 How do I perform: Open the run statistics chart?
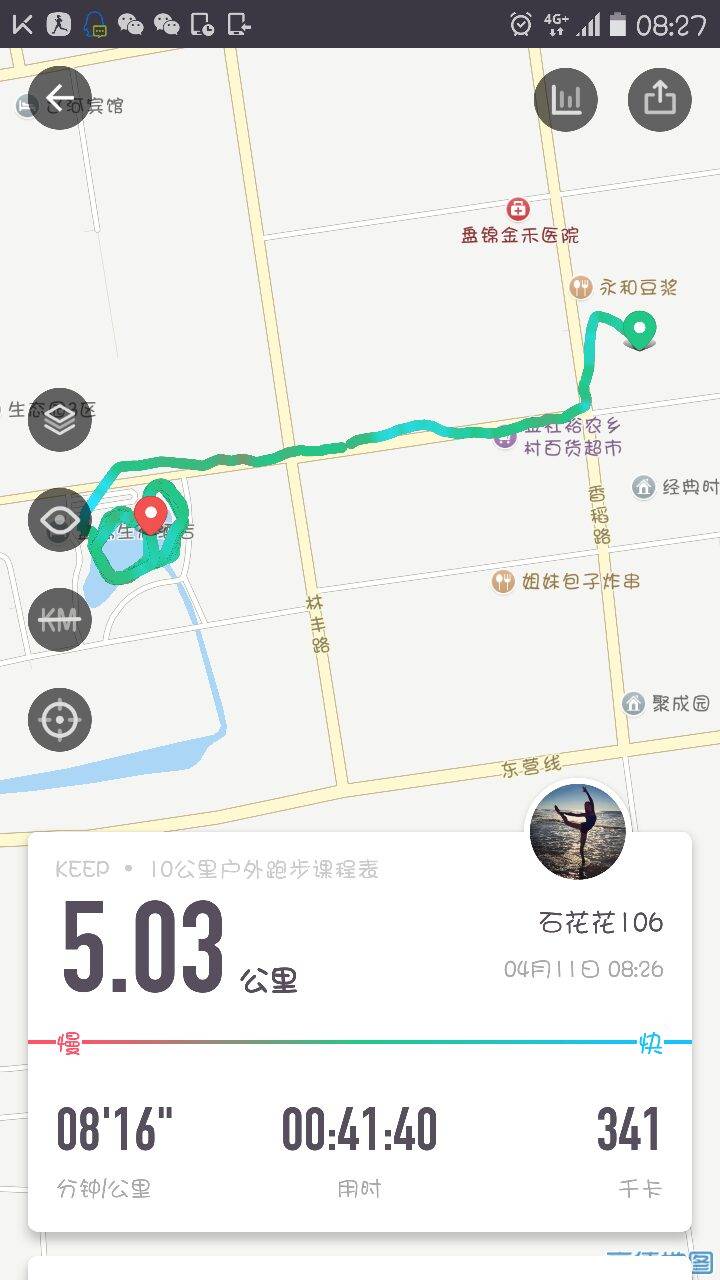tap(566, 99)
